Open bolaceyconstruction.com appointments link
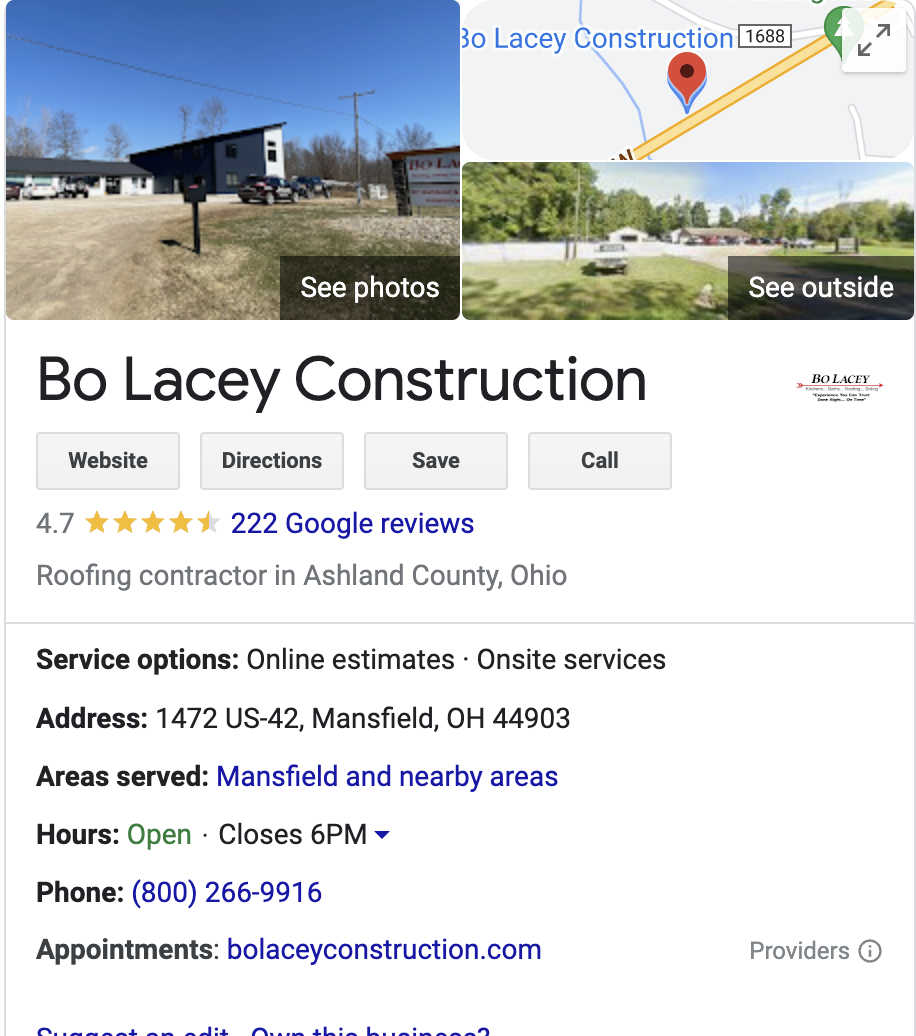Viewport: 916px width, 1036px height. click(384, 950)
